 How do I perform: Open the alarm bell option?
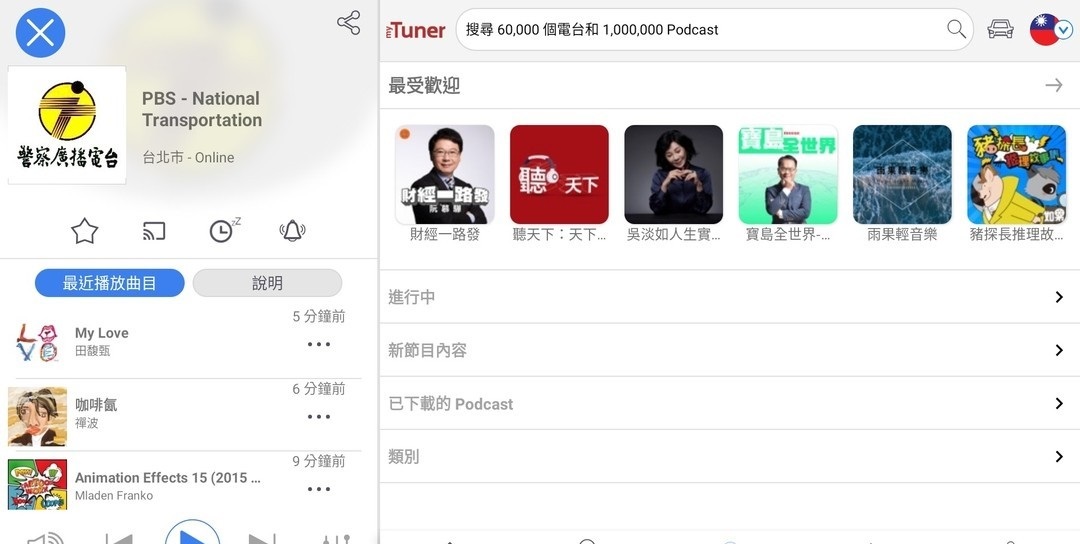pos(292,232)
